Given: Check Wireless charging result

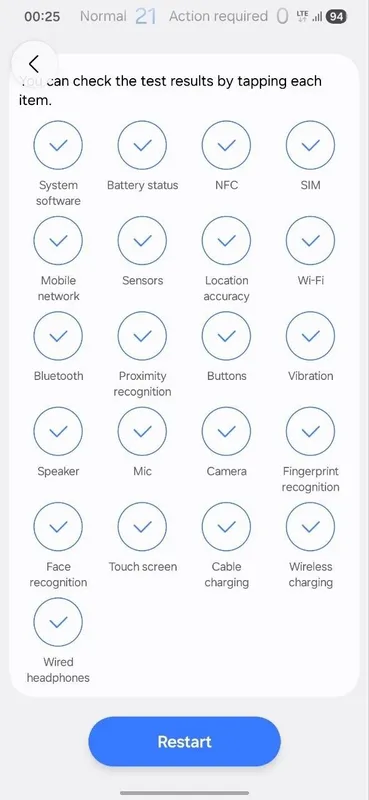Looking at the screenshot, I should (310, 527).
